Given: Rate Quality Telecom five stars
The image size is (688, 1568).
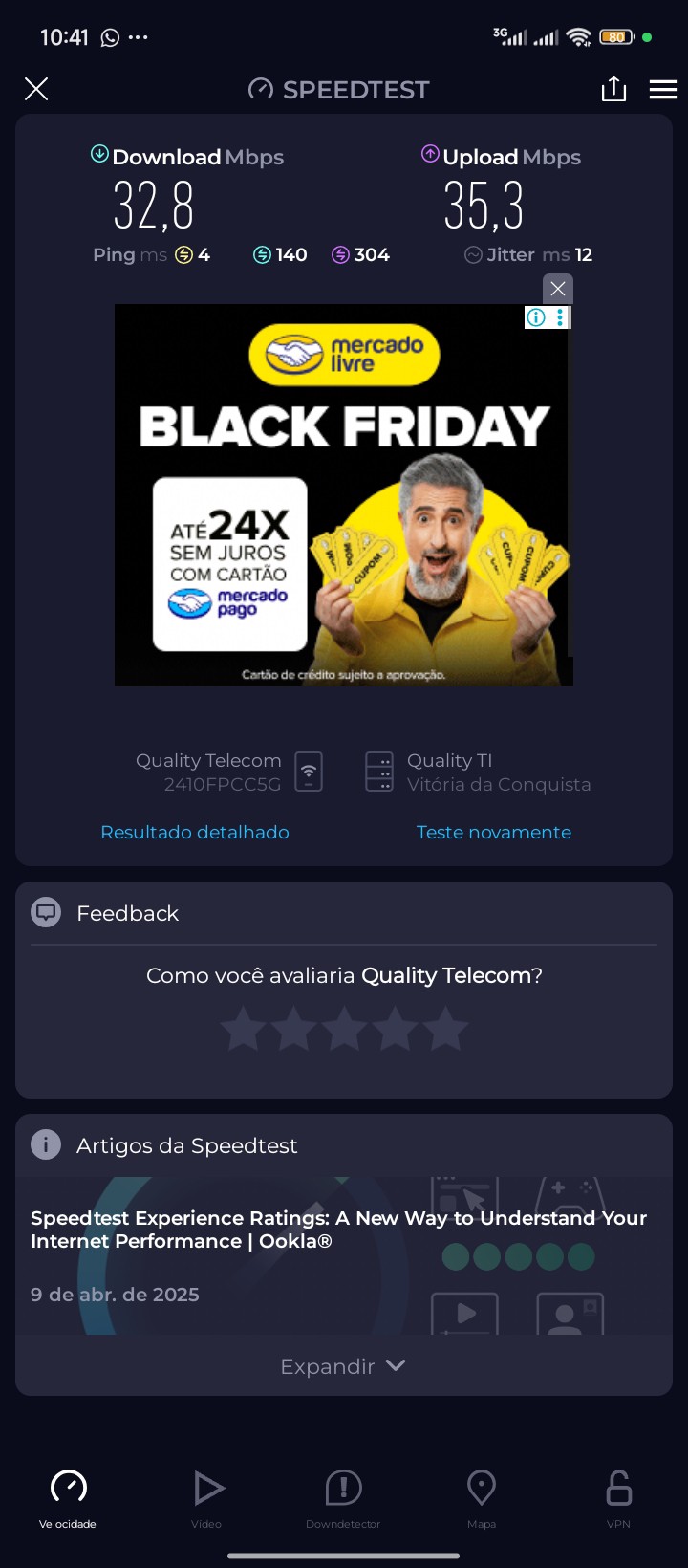Looking at the screenshot, I should [x=445, y=1030].
